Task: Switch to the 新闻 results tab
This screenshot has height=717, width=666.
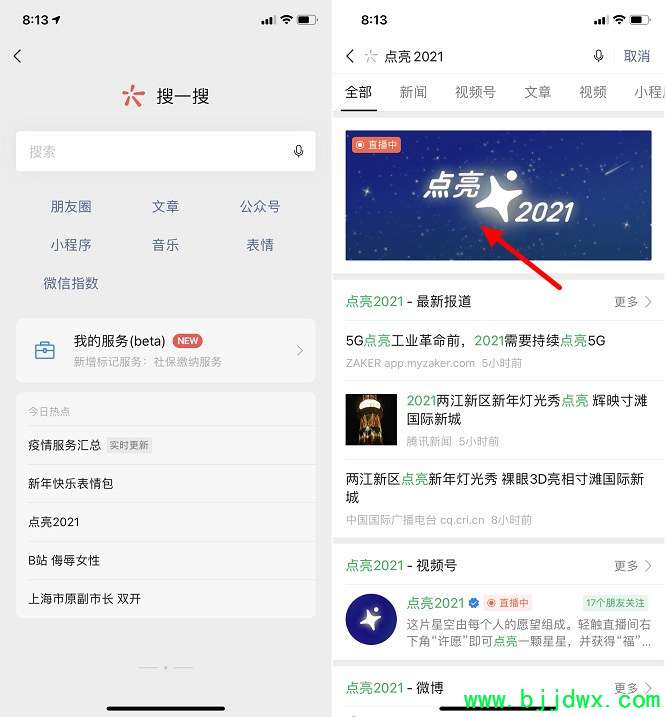Action: pos(413,92)
